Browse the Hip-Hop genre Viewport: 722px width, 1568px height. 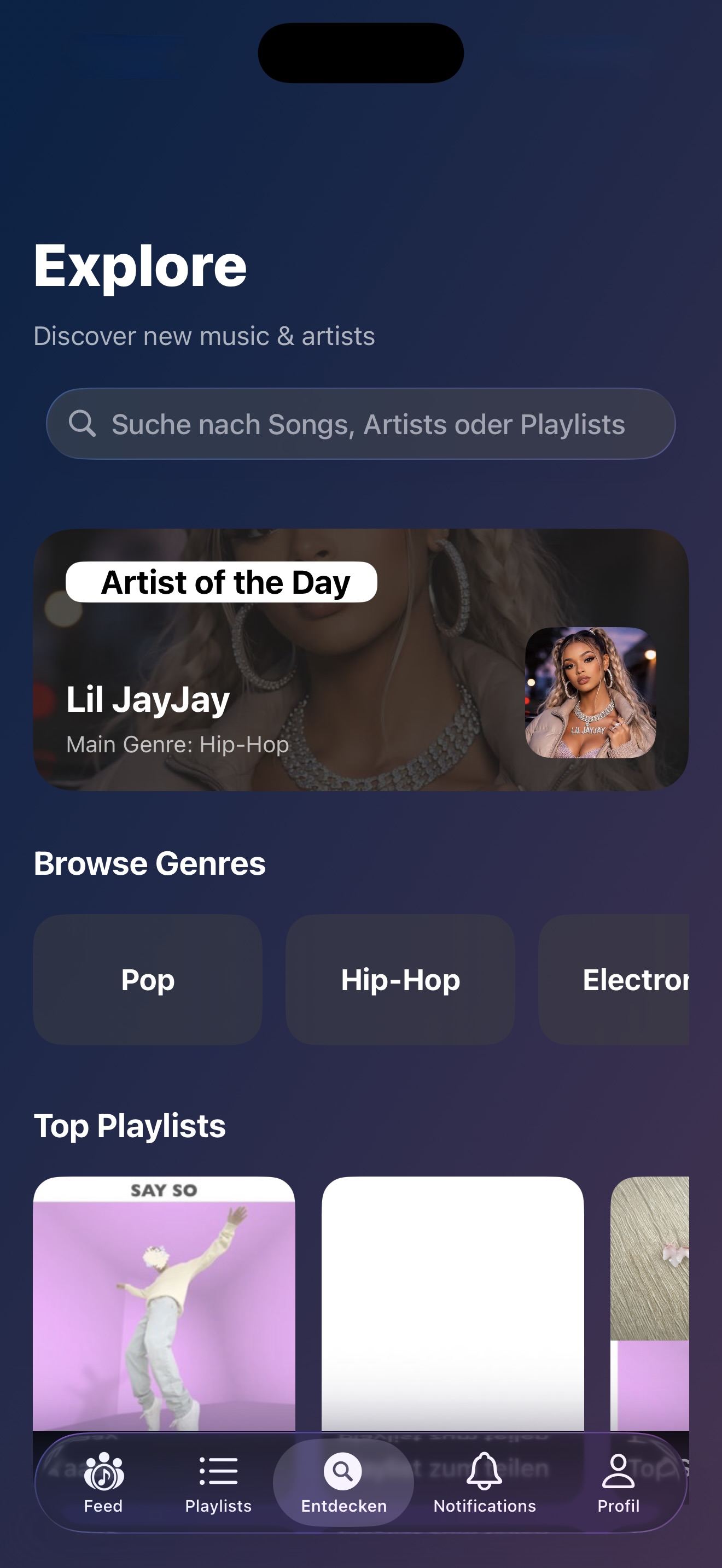pyautogui.click(x=399, y=979)
